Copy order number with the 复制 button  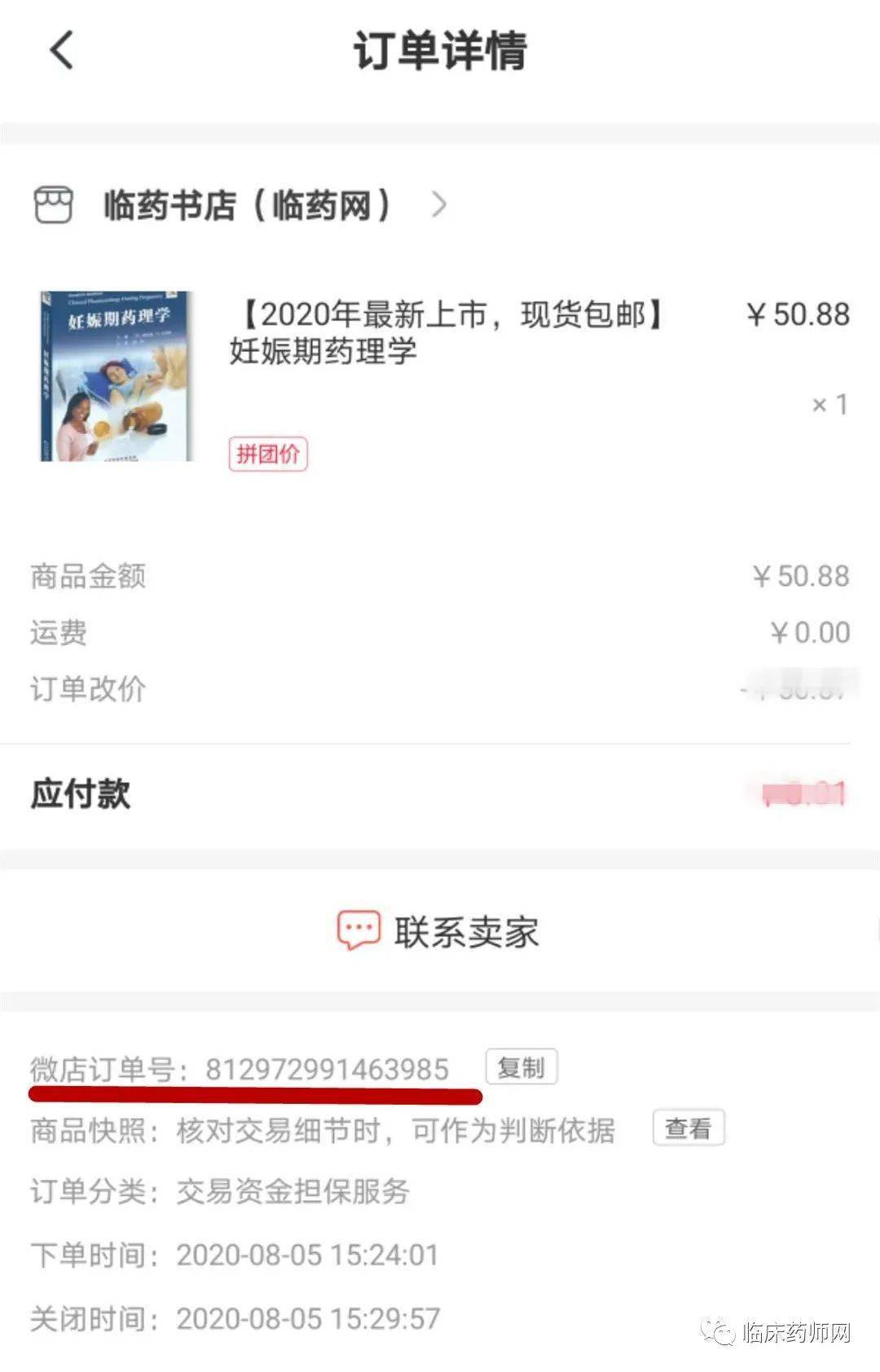coord(522,1066)
